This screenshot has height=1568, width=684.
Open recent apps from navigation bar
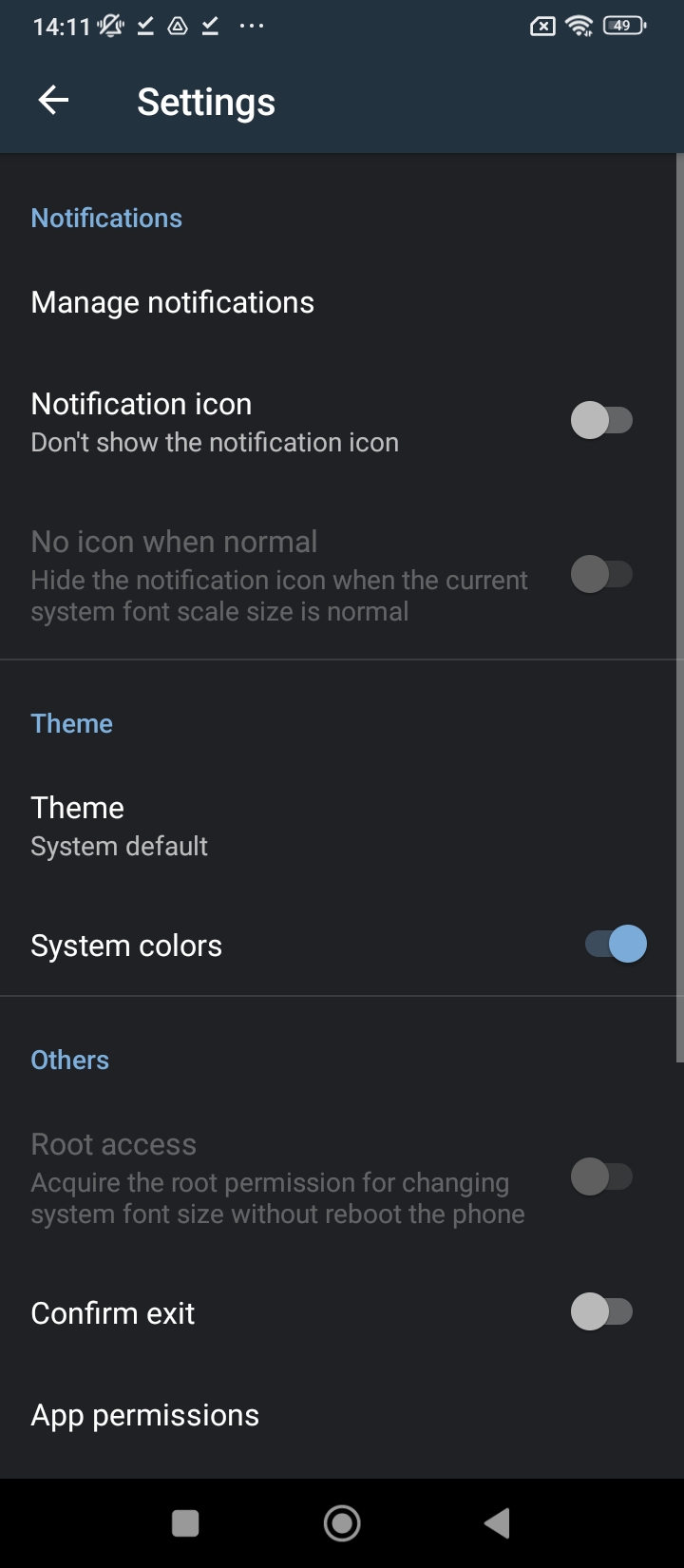tap(185, 1523)
